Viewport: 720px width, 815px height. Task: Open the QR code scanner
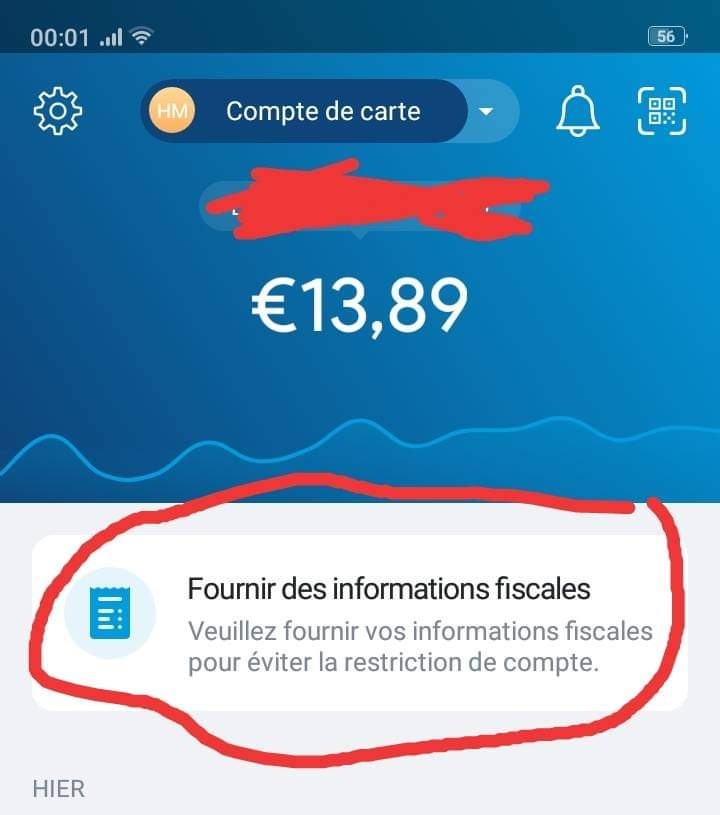click(661, 111)
